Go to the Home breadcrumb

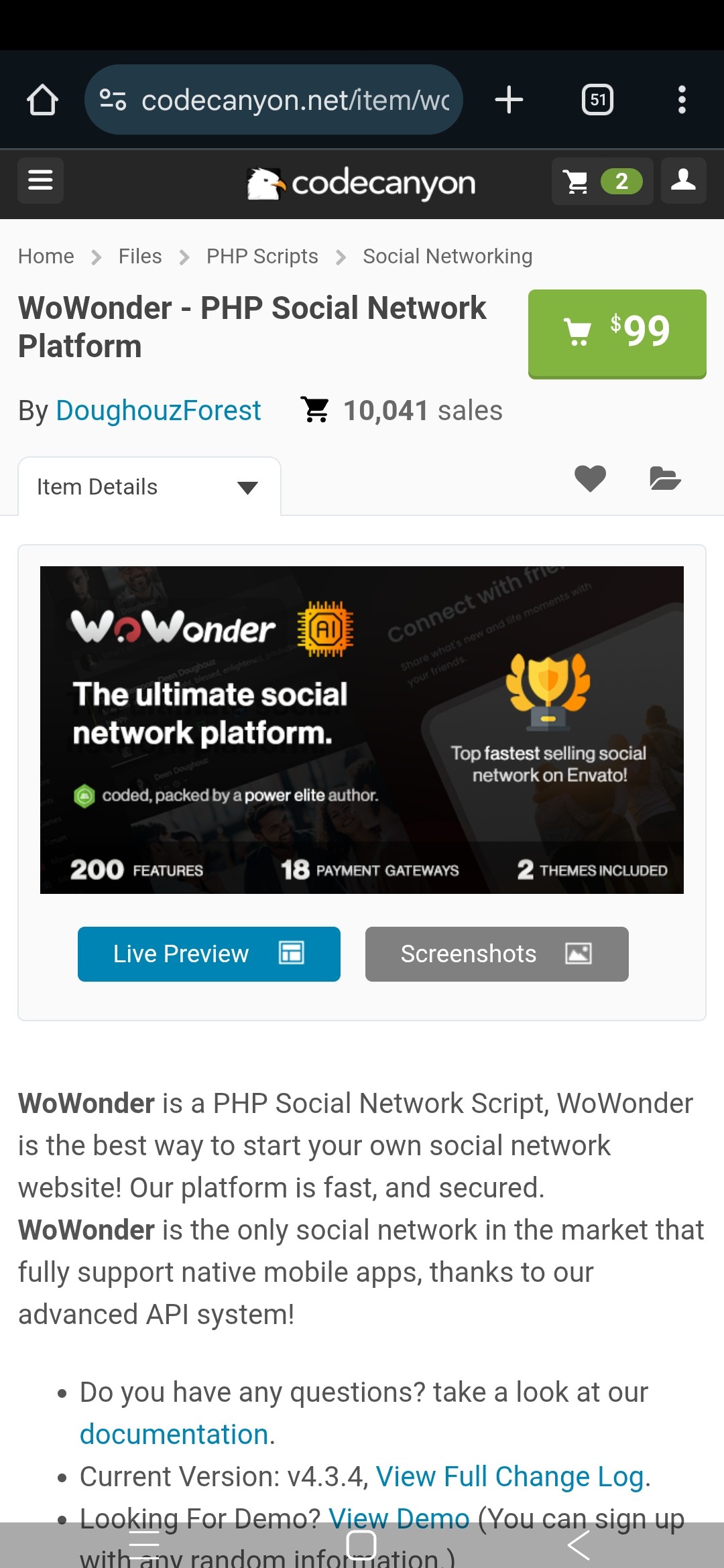pyautogui.click(x=46, y=257)
